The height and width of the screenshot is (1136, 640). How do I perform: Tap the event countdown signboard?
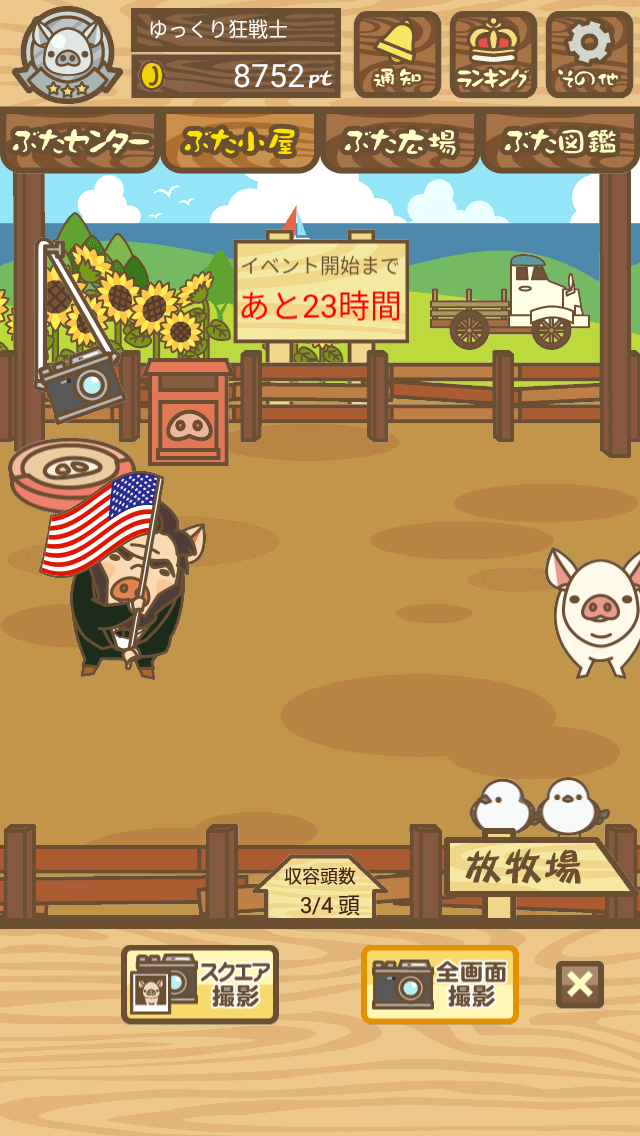click(321, 291)
